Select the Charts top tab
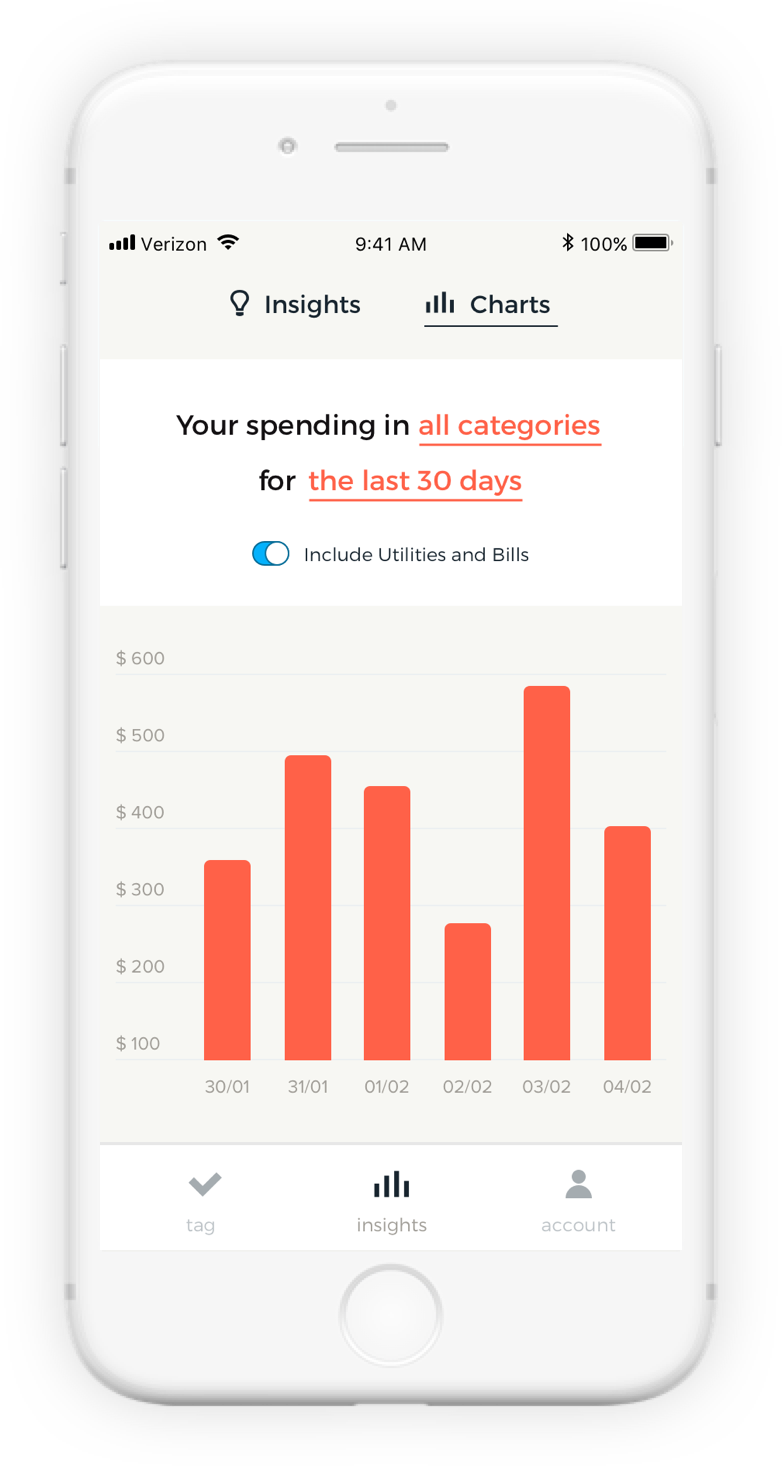The width and height of the screenshot is (782, 1466). (x=490, y=304)
